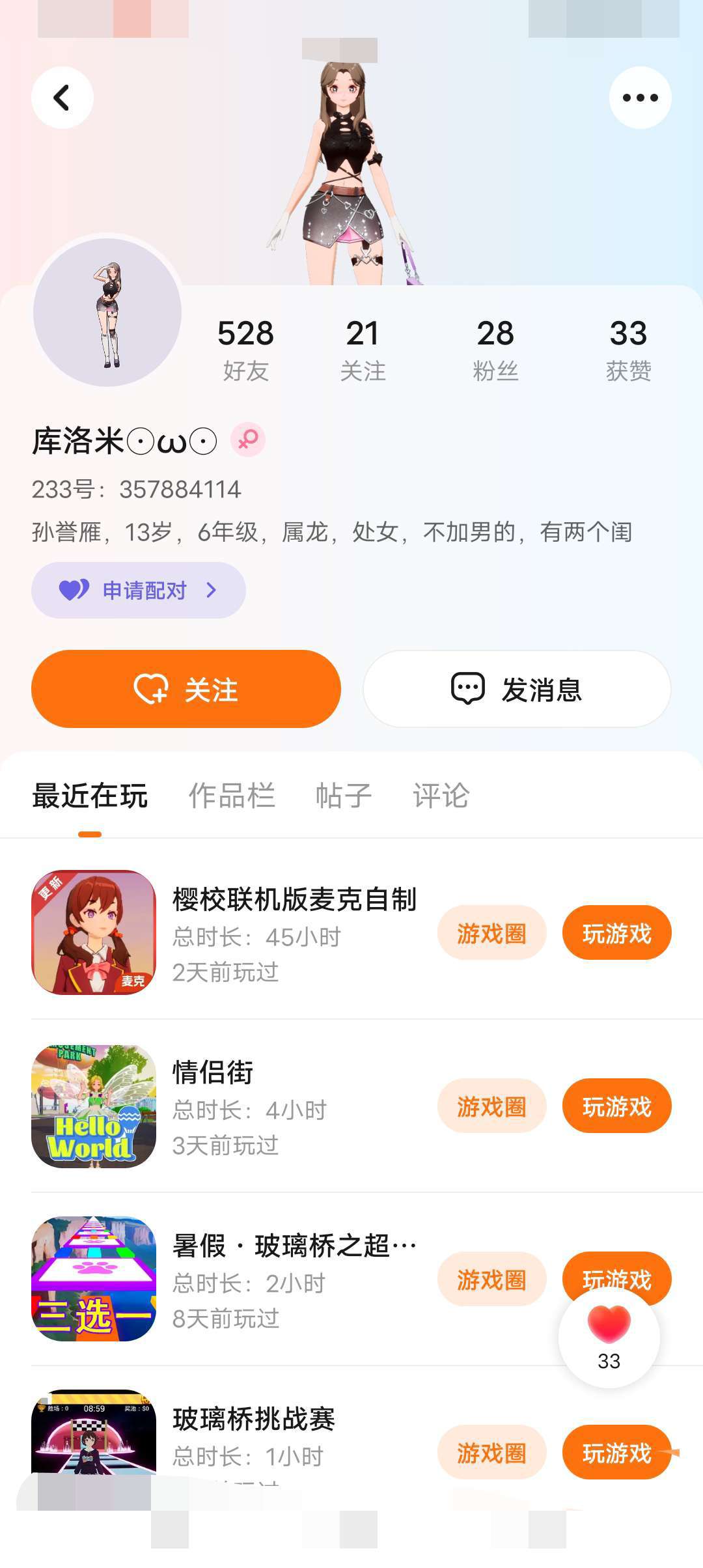This screenshot has height=1568, width=703.
Task: View the 528 好友 friends list
Action: click(x=245, y=349)
